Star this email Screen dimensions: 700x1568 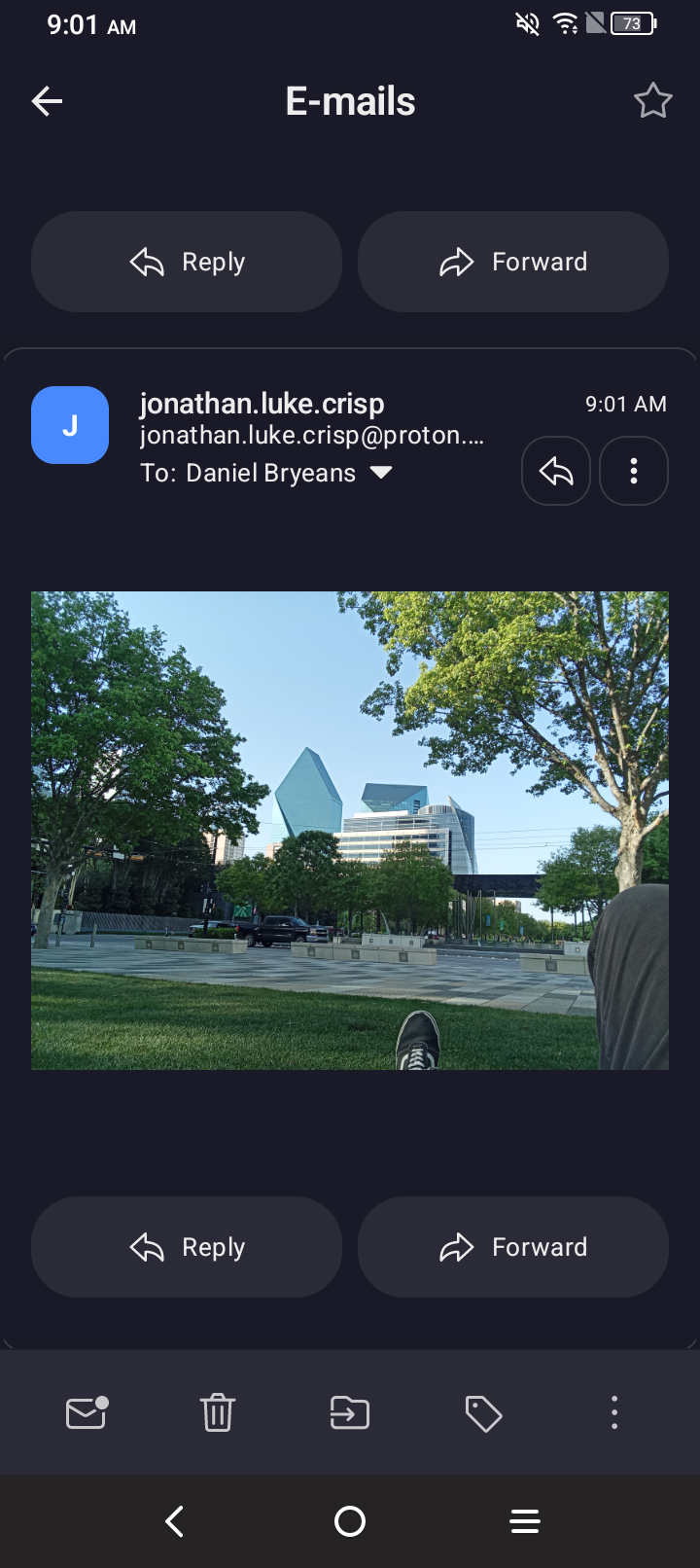[652, 101]
